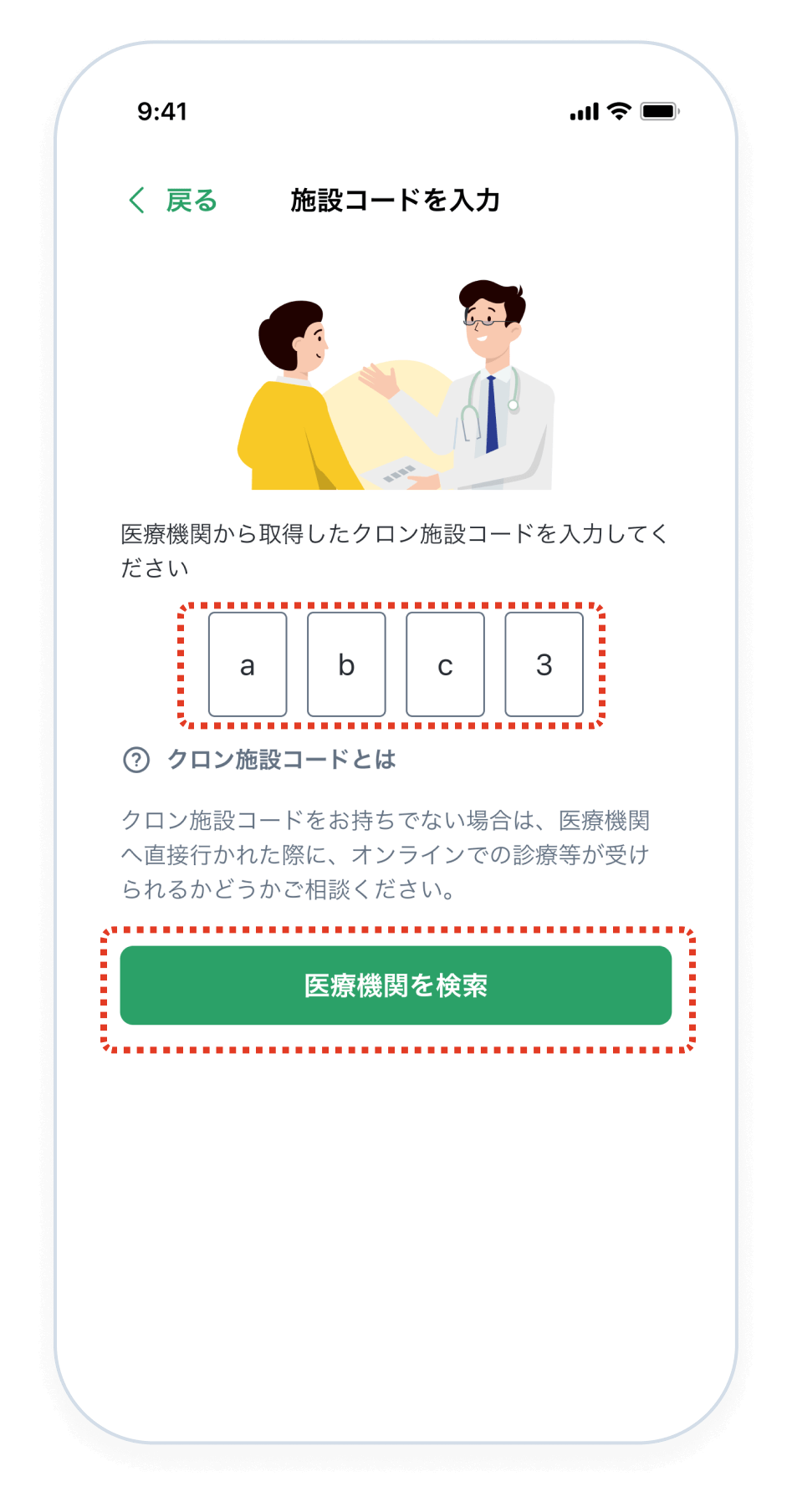Select the second code box containing b

(346, 664)
